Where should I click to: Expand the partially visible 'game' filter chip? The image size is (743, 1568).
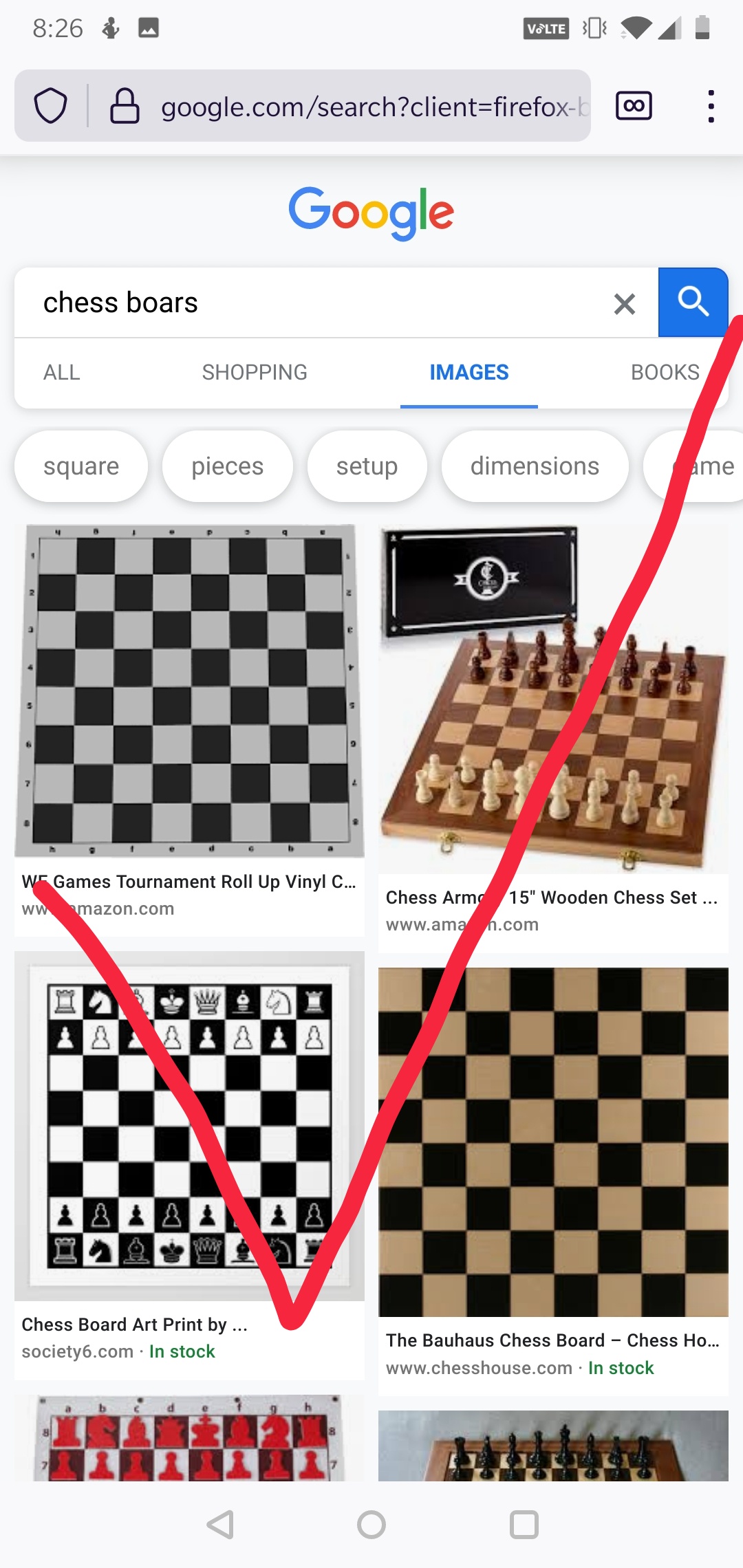point(702,466)
